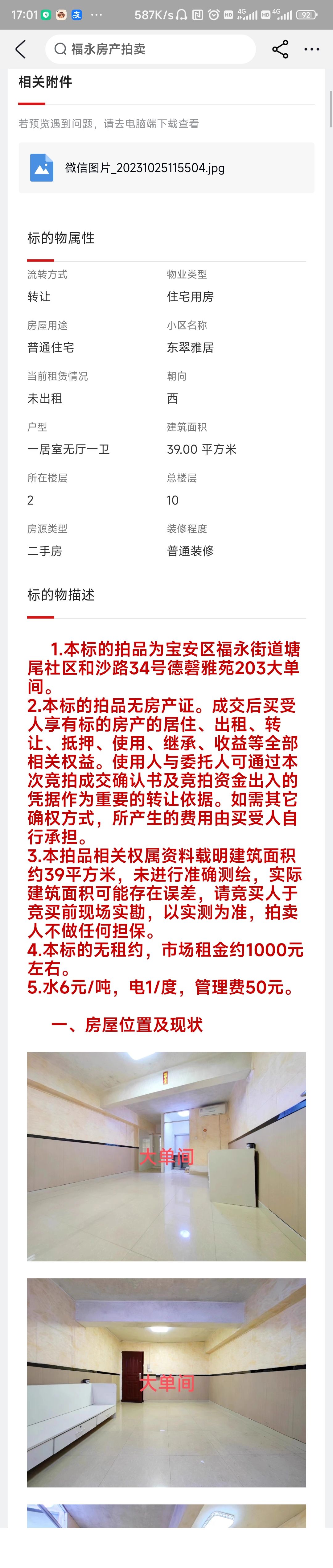Go back using the top-left arrow
Image resolution: width=333 pixels, height=1568 pixels.
click(x=21, y=49)
